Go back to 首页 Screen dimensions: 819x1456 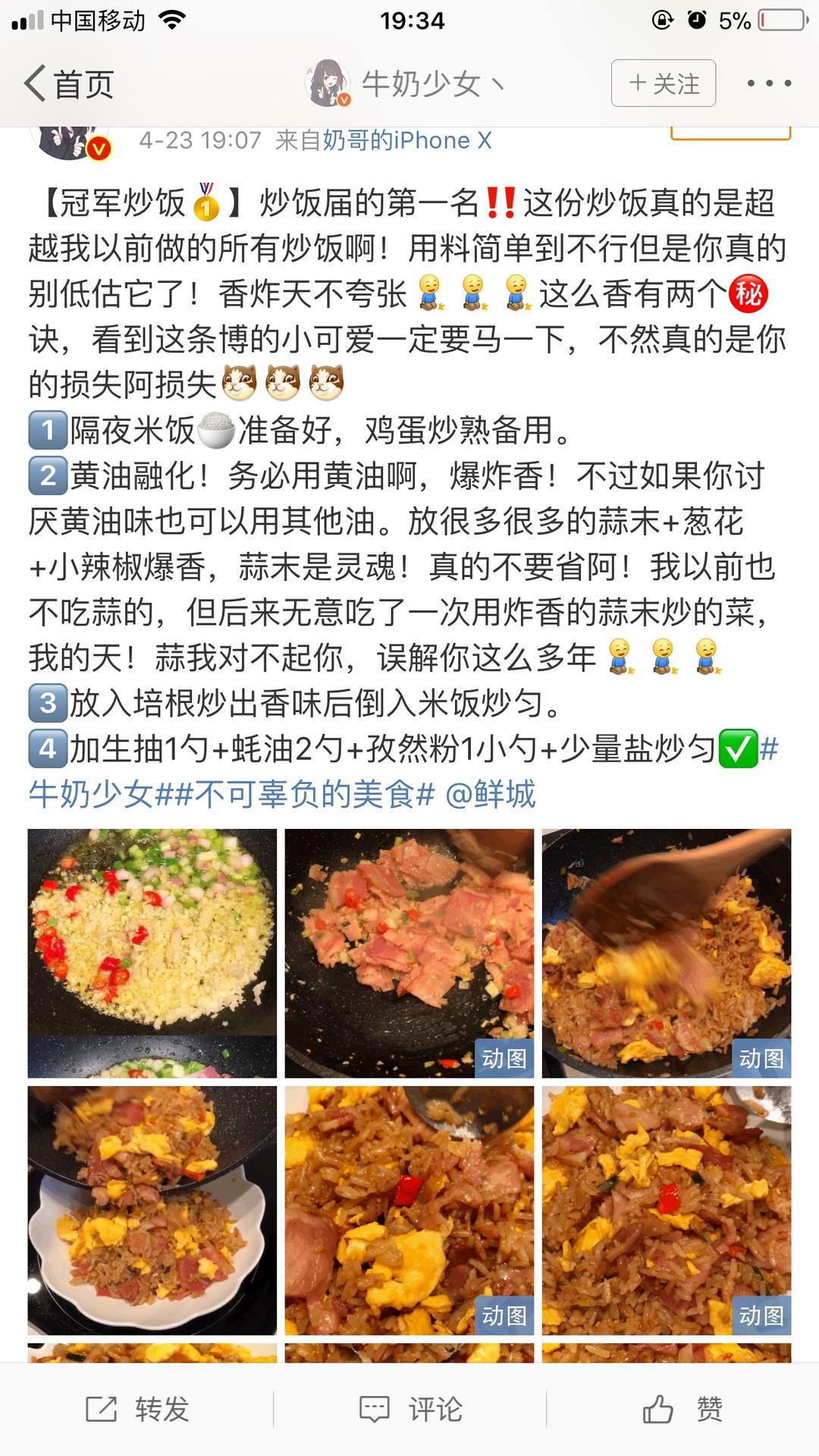click(70, 83)
